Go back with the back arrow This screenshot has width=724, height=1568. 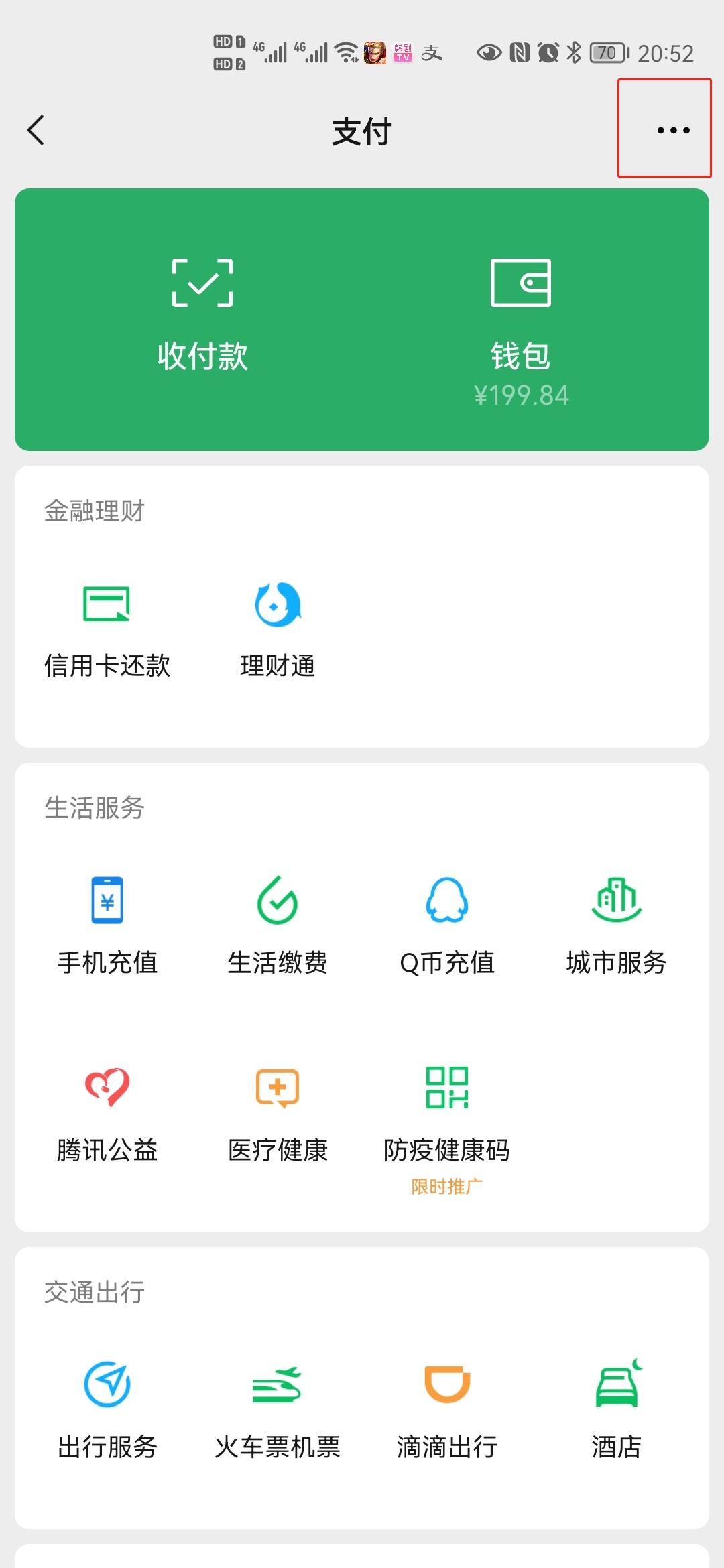(36, 130)
